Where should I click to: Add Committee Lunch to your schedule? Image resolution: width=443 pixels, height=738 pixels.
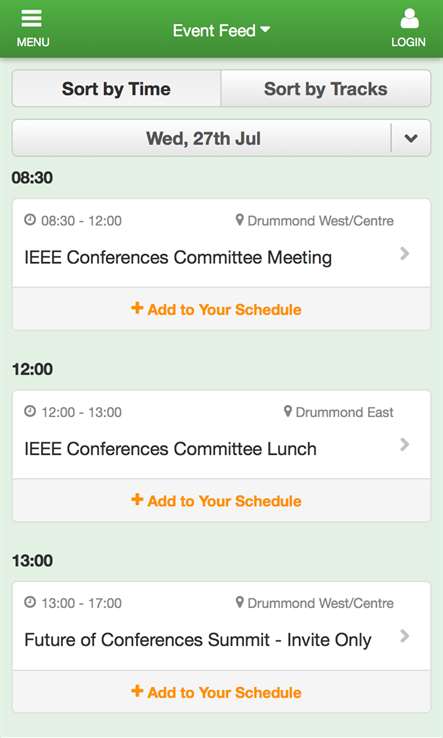[221, 500]
